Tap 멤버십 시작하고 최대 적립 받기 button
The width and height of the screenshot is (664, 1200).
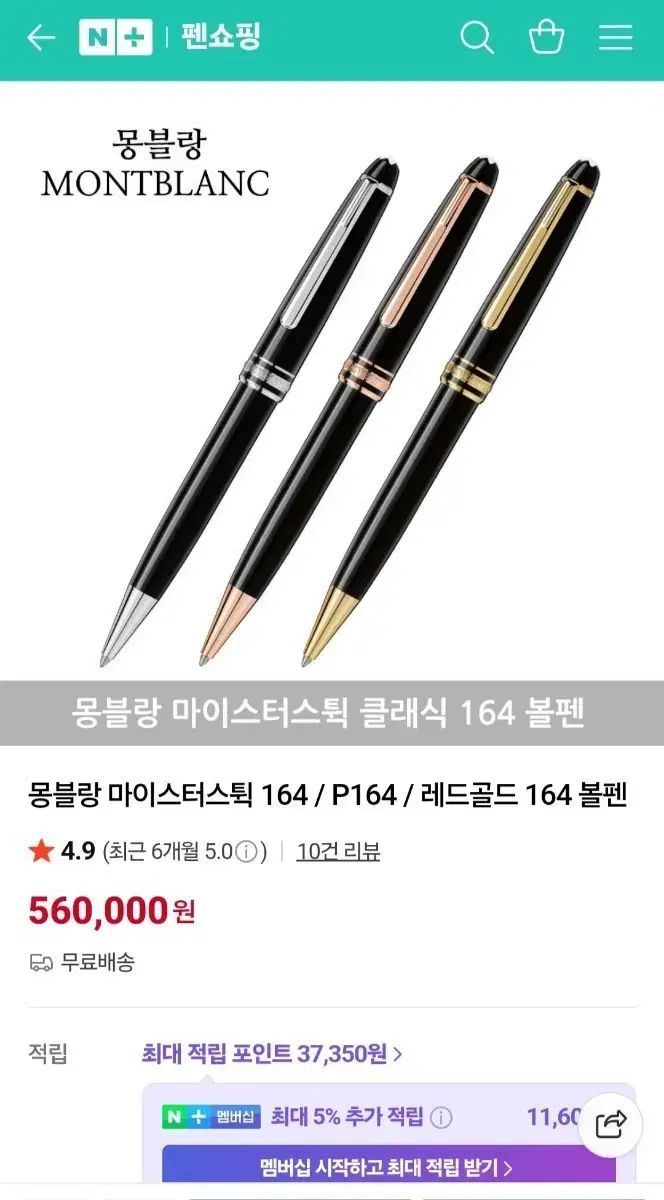(x=388, y=1167)
